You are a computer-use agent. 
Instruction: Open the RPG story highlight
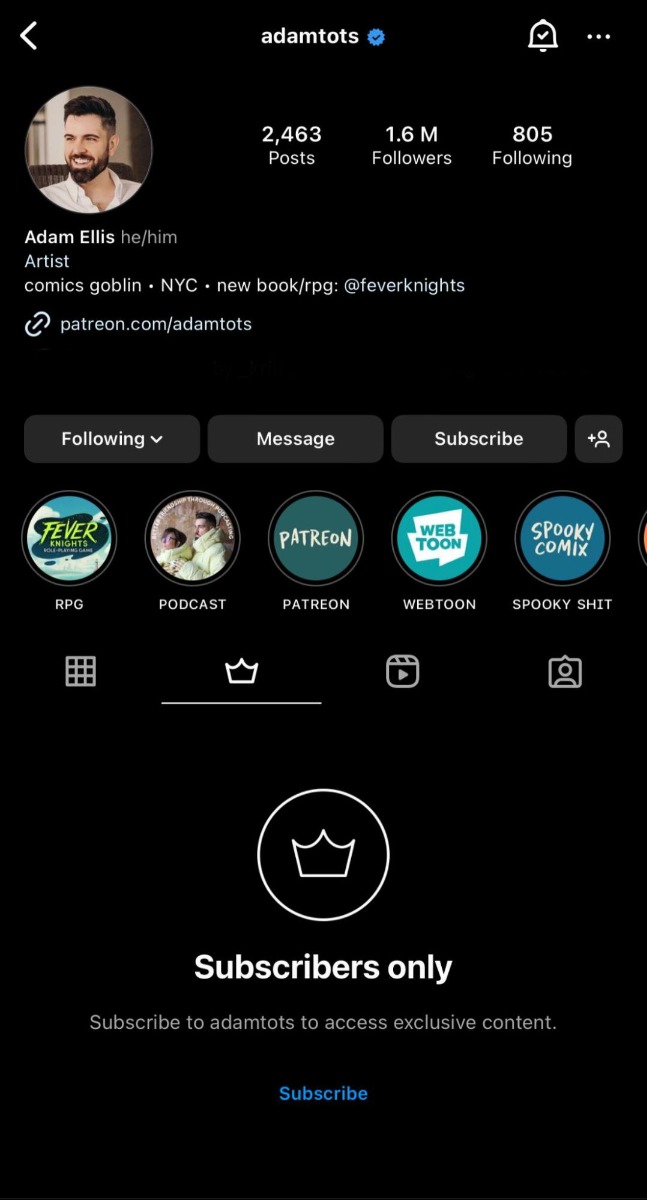69,538
